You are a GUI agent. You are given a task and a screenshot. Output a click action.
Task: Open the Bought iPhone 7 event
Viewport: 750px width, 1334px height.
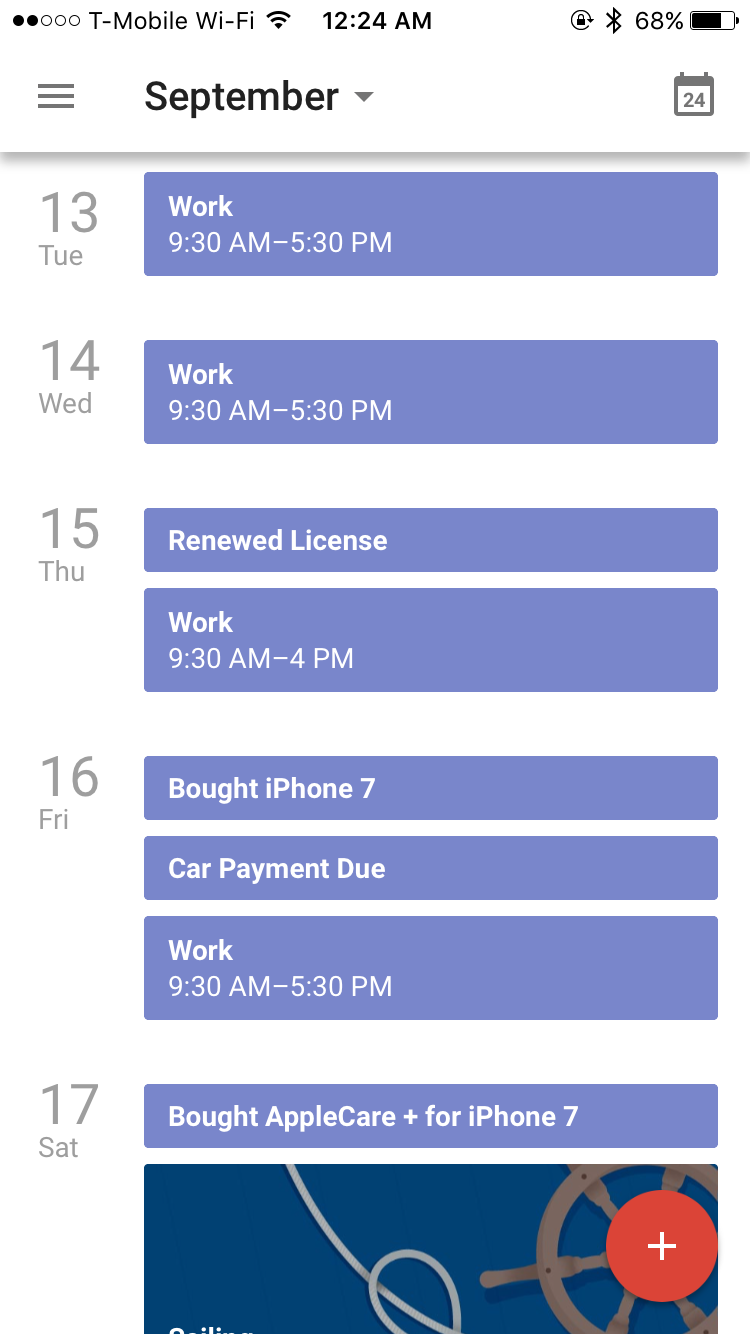[x=430, y=788]
